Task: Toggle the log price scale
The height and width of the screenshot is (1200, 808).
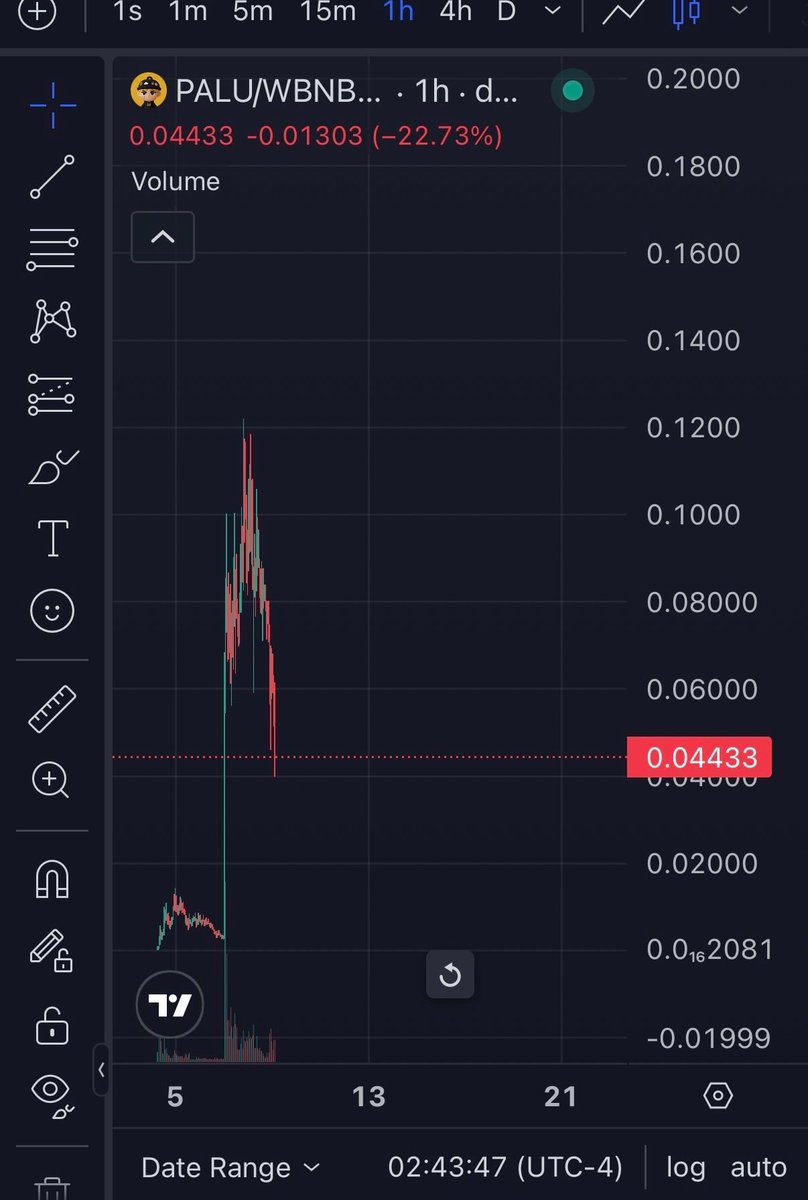Action: 686,1167
